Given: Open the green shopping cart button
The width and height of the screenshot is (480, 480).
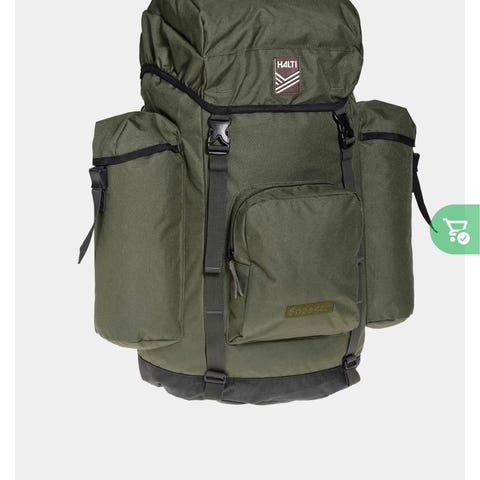Looking at the screenshot, I should 455,230.
